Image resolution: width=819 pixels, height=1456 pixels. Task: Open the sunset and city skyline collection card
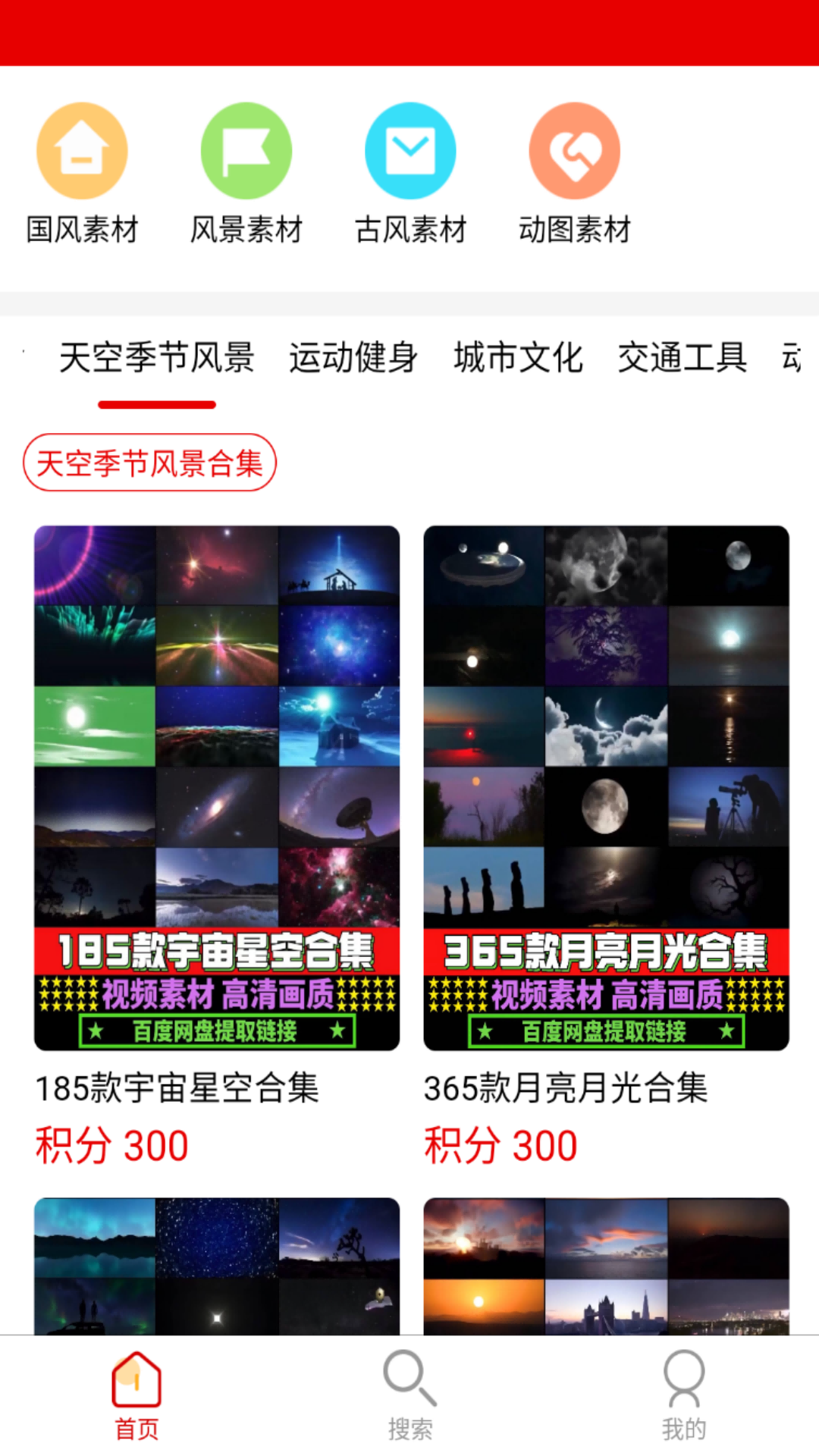coord(606,1265)
